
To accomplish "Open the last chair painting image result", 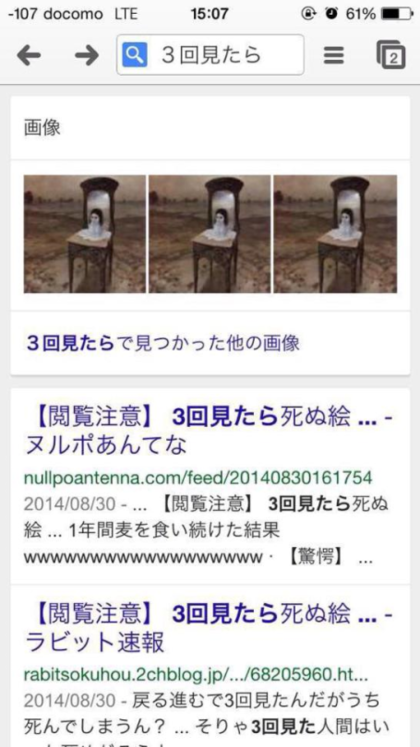I will click(335, 234).
